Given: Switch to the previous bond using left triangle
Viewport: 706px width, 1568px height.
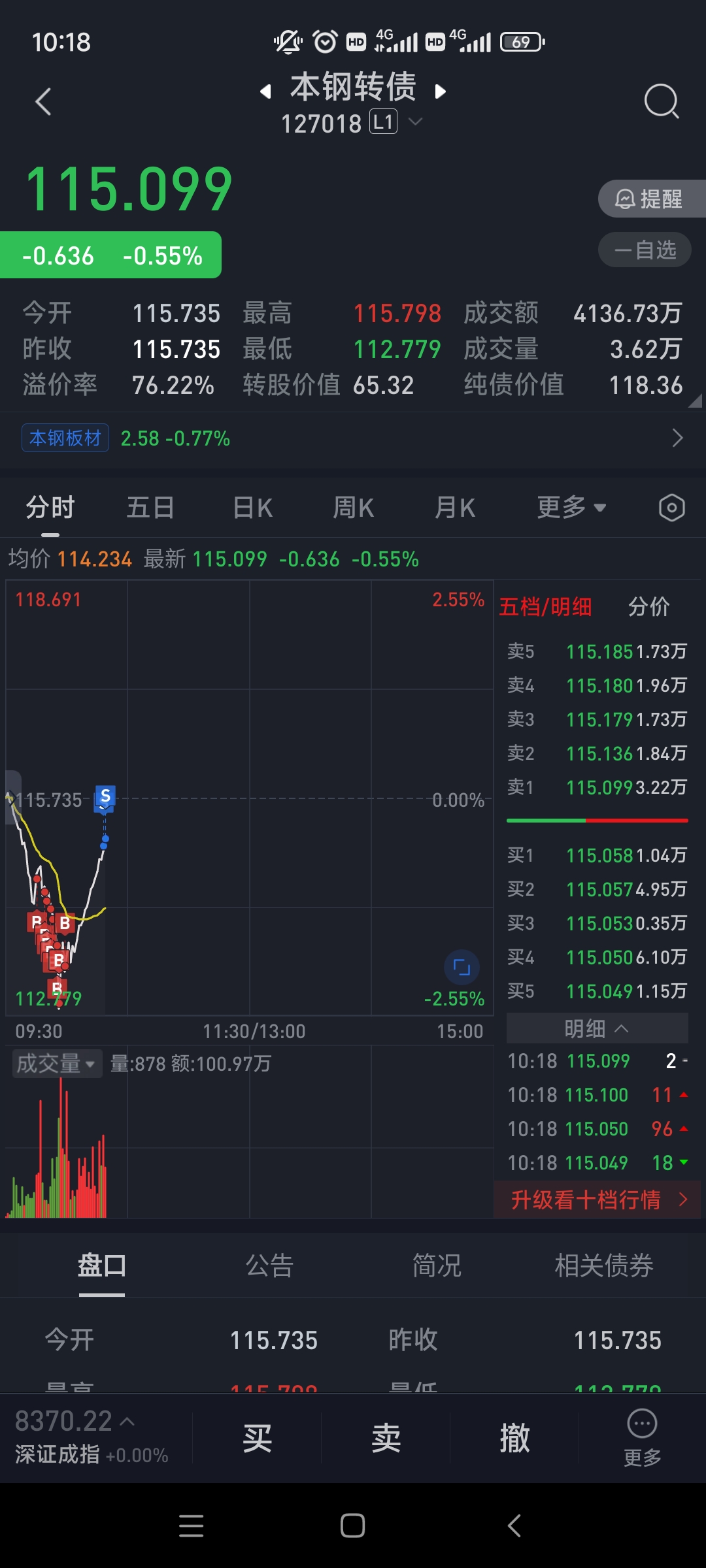Looking at the screenshot, I should 265,91.
